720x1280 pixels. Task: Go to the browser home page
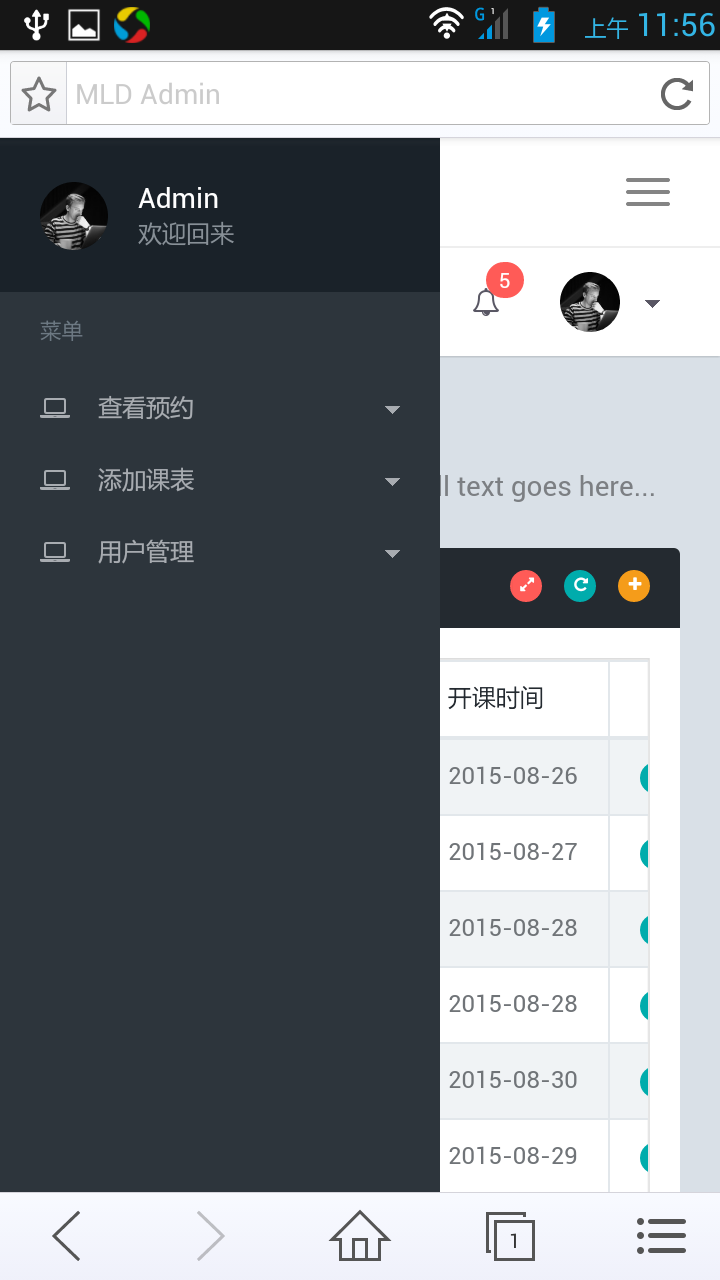[359, 1236]
